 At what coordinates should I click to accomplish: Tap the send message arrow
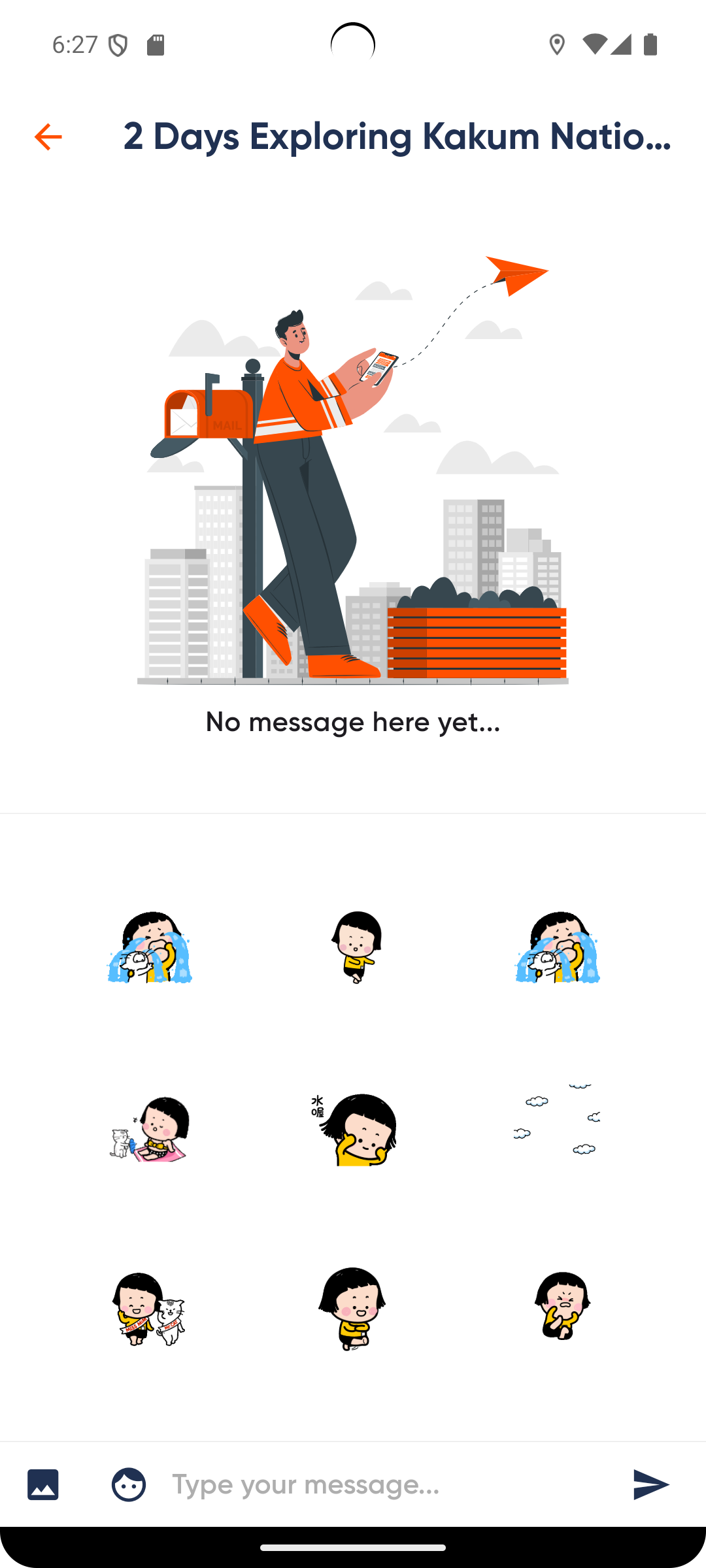pyautogui.click(x=651, y=1484)
